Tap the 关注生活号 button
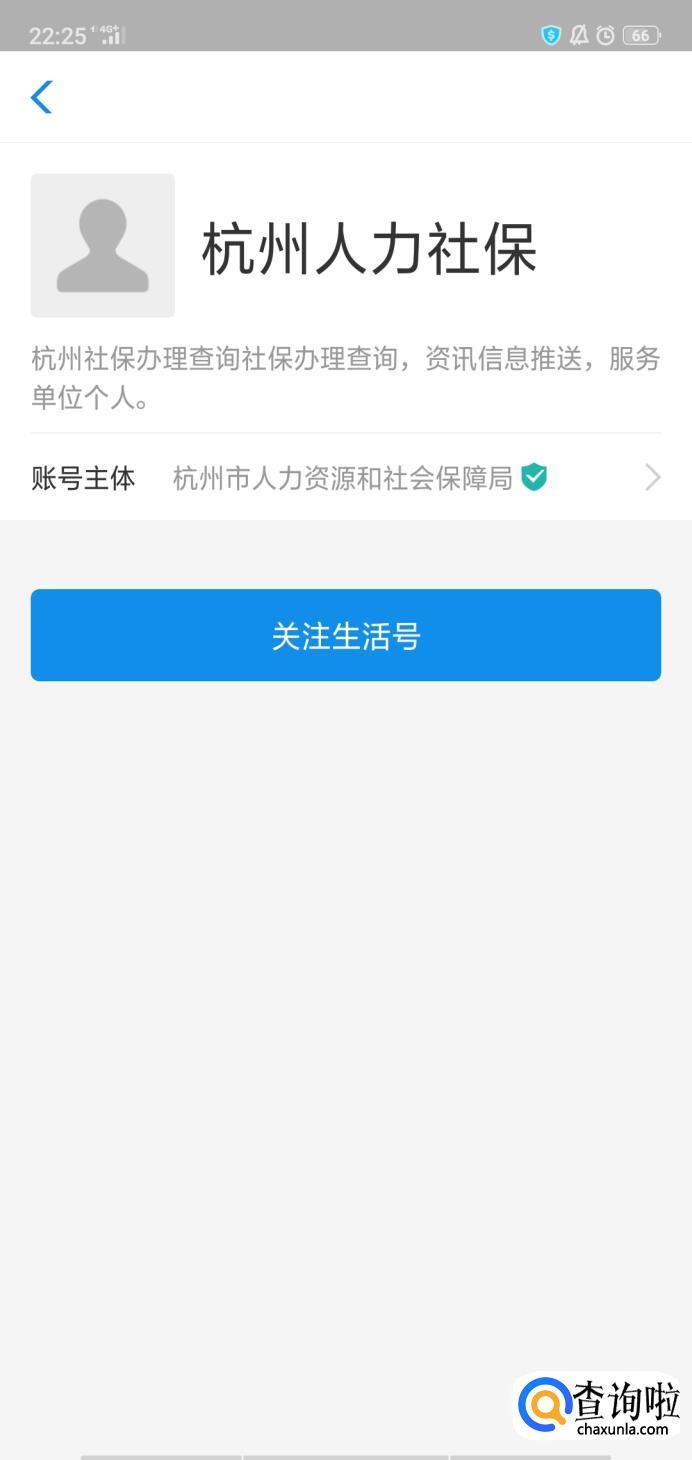Image resolution: width=692 pixels, height=1460 pixels. point(345,635)
